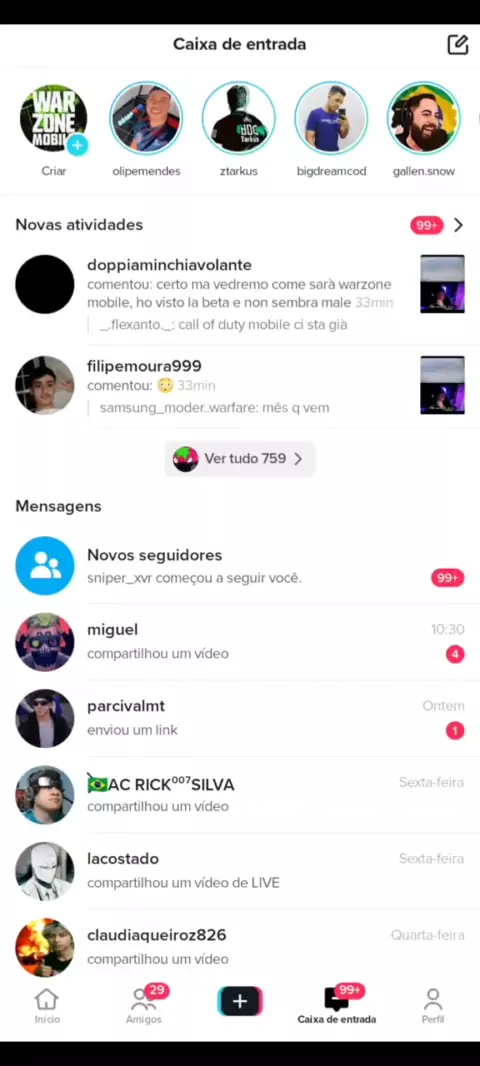Open the chat with lacostado
Viewport: 480px width, 1066px height.
point(240,871)
